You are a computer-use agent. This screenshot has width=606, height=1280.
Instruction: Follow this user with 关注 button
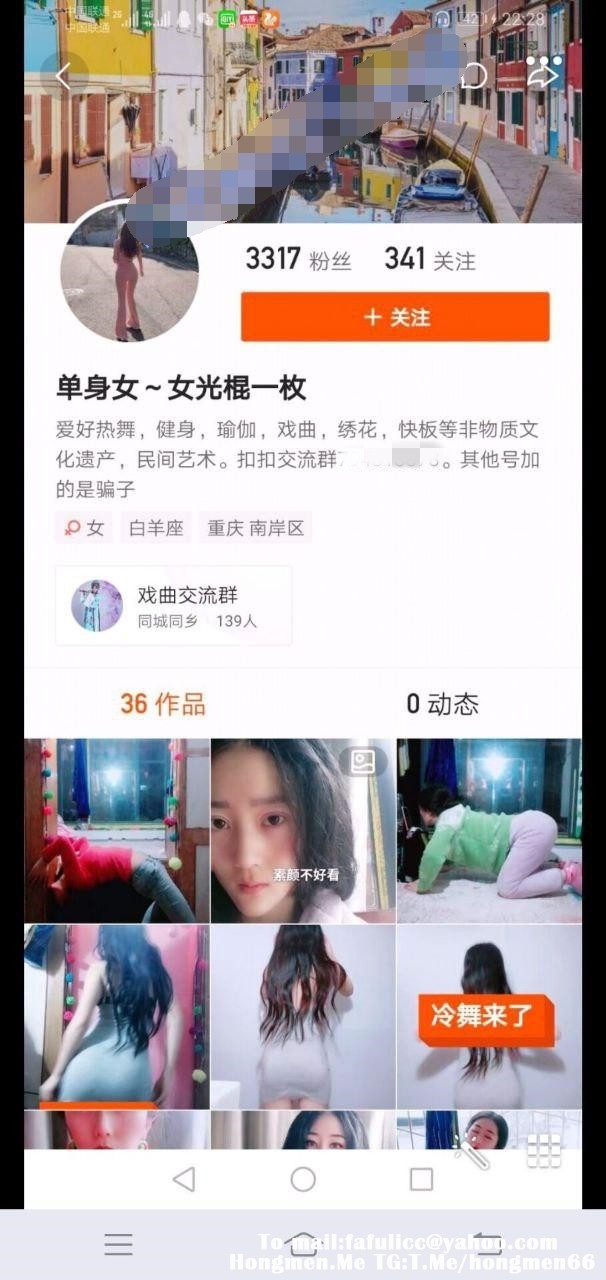tap(395, 317)
